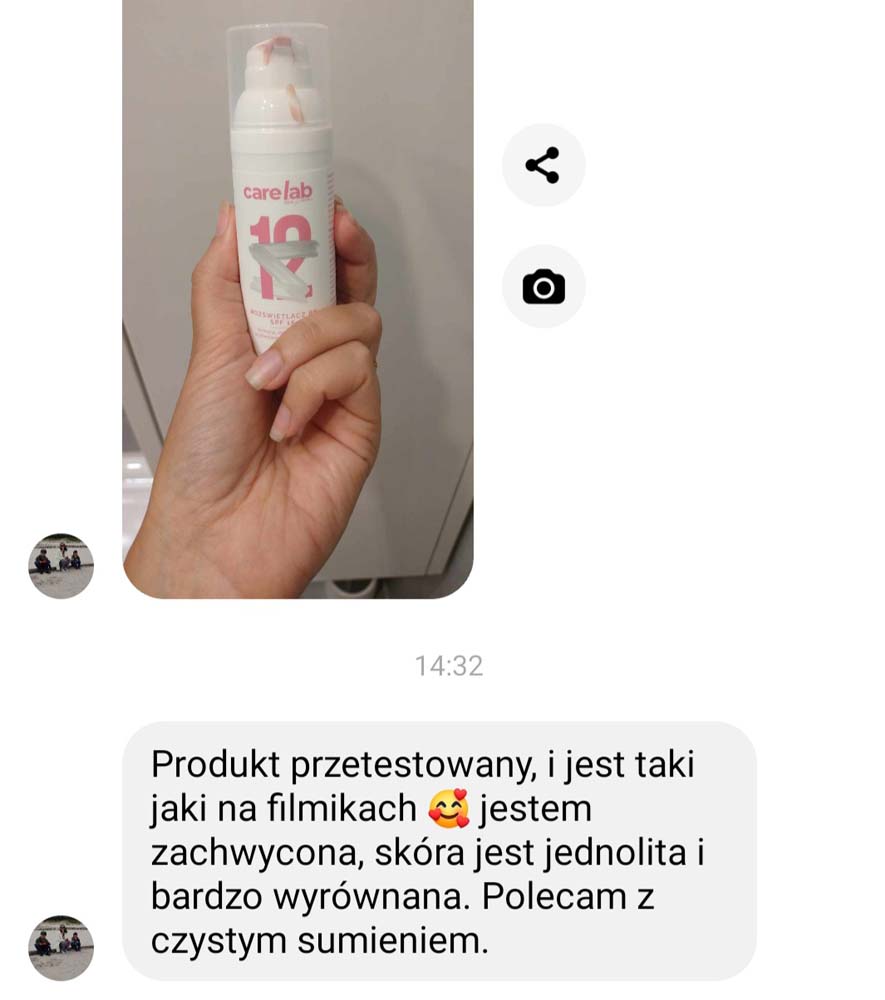
Task: Open sender's avatar beside the photo message
Action: 61,566
